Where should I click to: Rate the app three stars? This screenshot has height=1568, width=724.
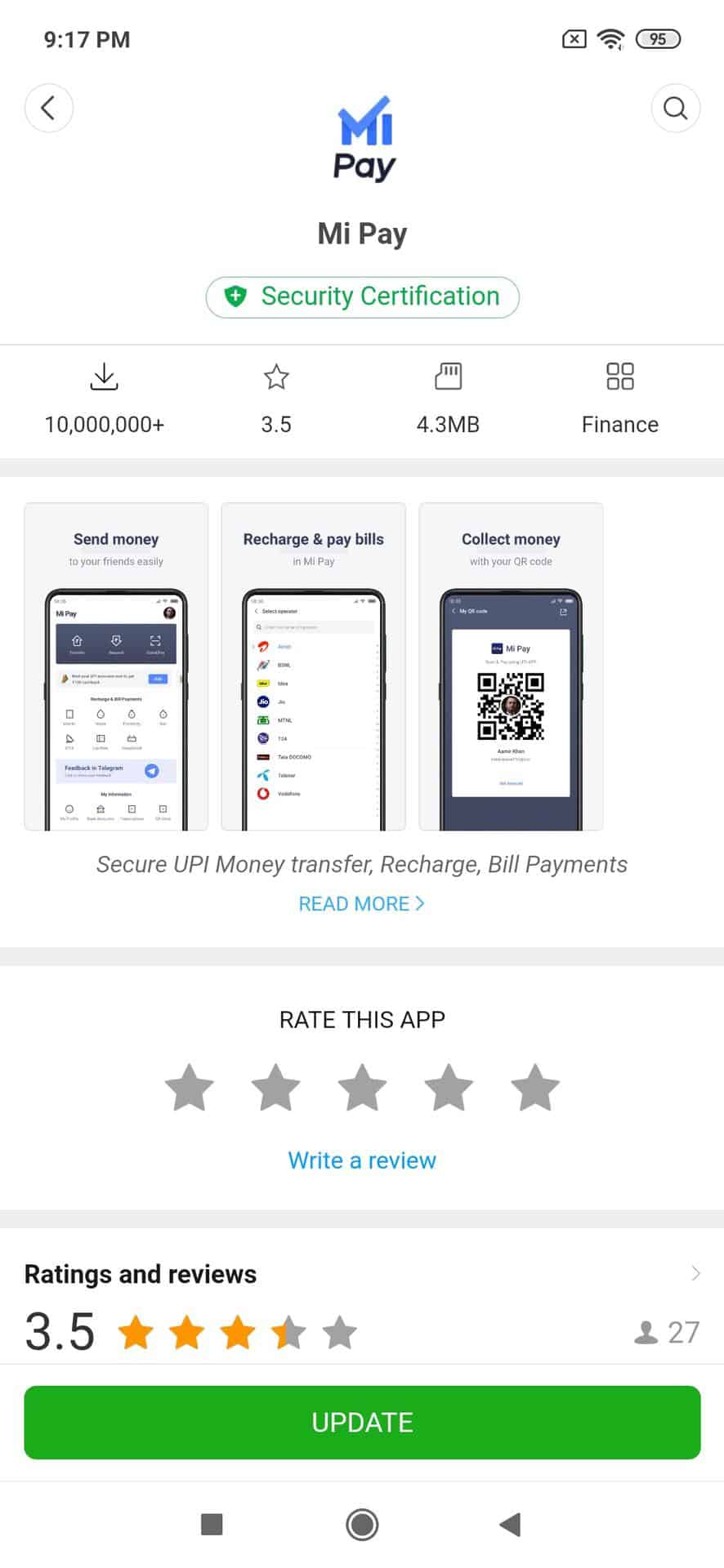point(362,1088)
